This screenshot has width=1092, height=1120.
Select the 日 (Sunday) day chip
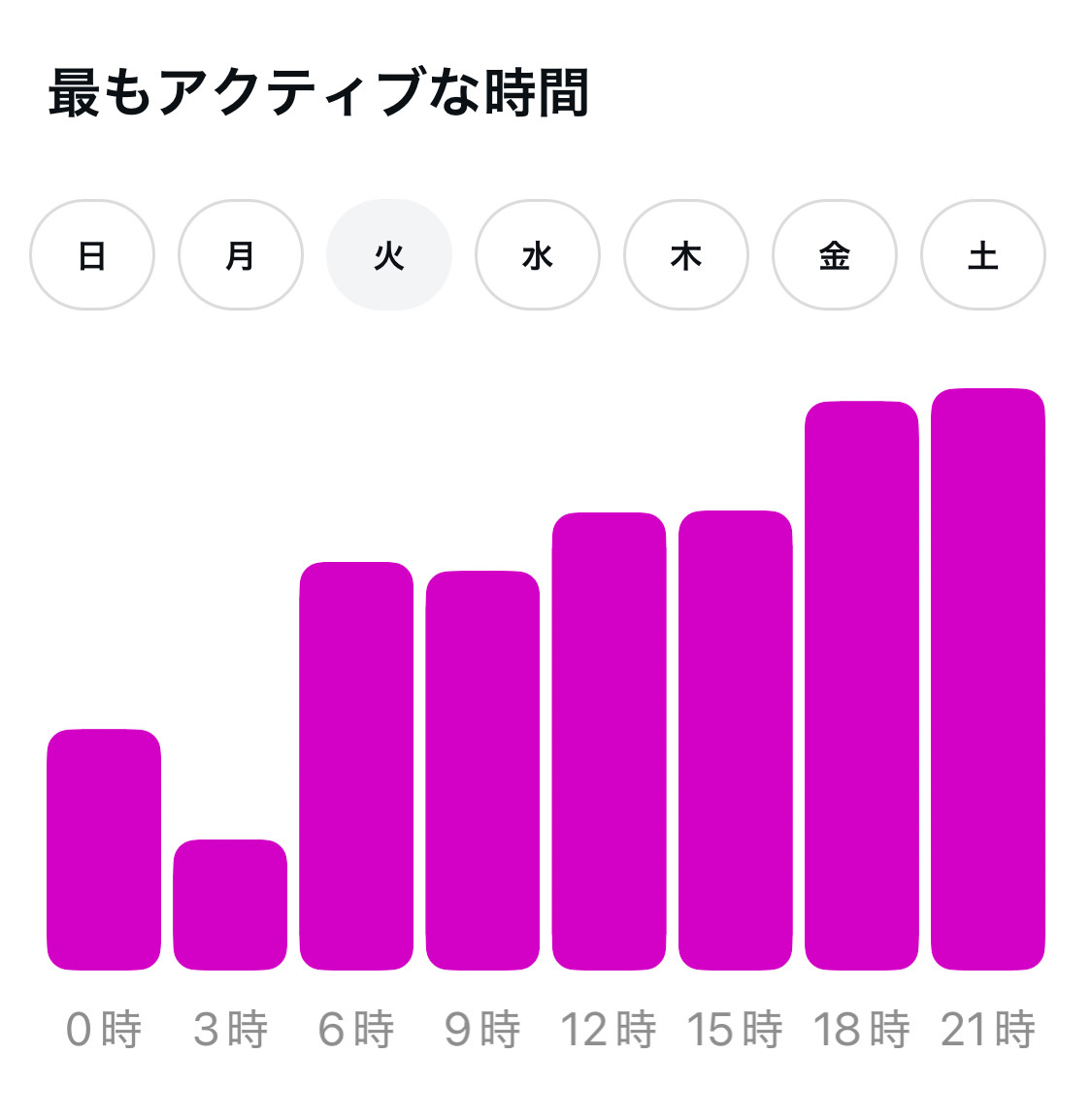click(x=92, y=255)
